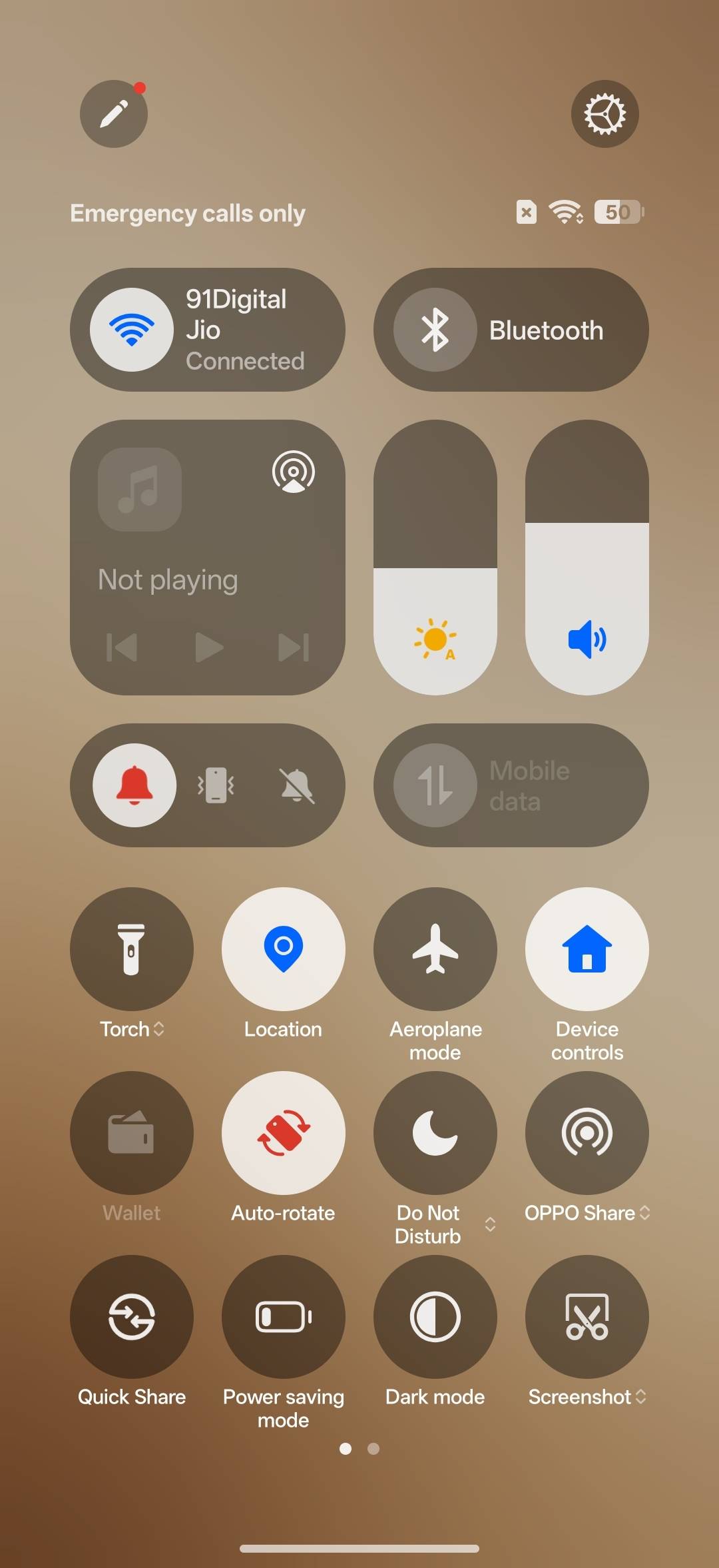Disable Location

tap(284, 949)
